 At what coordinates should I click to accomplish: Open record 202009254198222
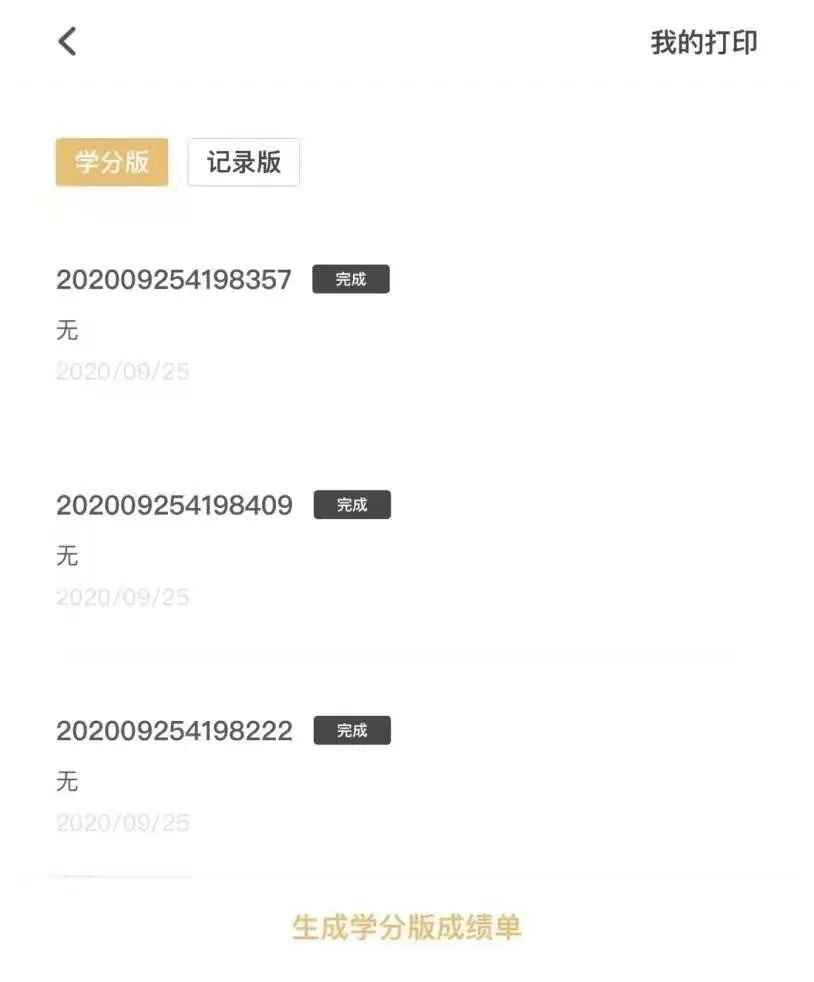[173, 731]
